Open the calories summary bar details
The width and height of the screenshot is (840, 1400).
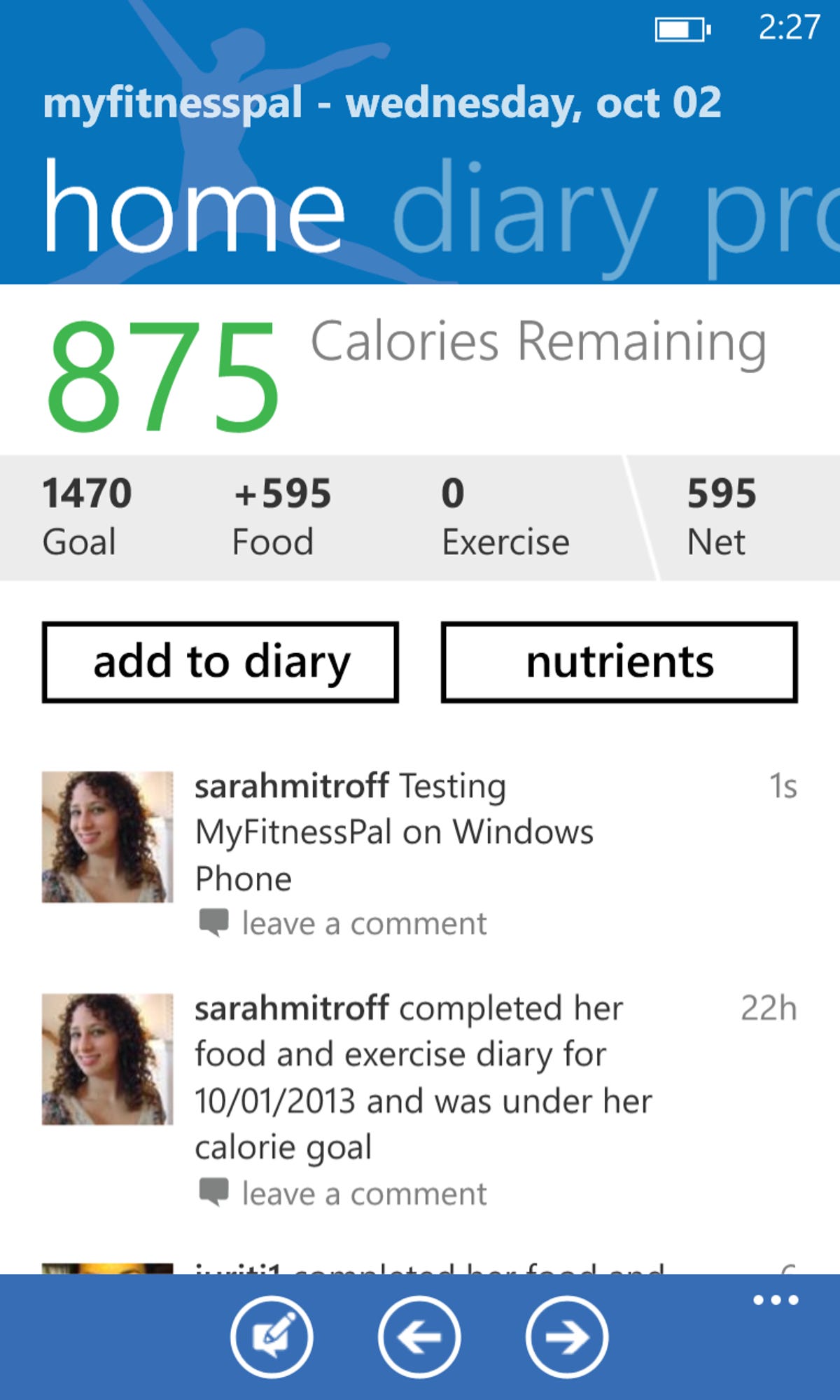(420, 518)
